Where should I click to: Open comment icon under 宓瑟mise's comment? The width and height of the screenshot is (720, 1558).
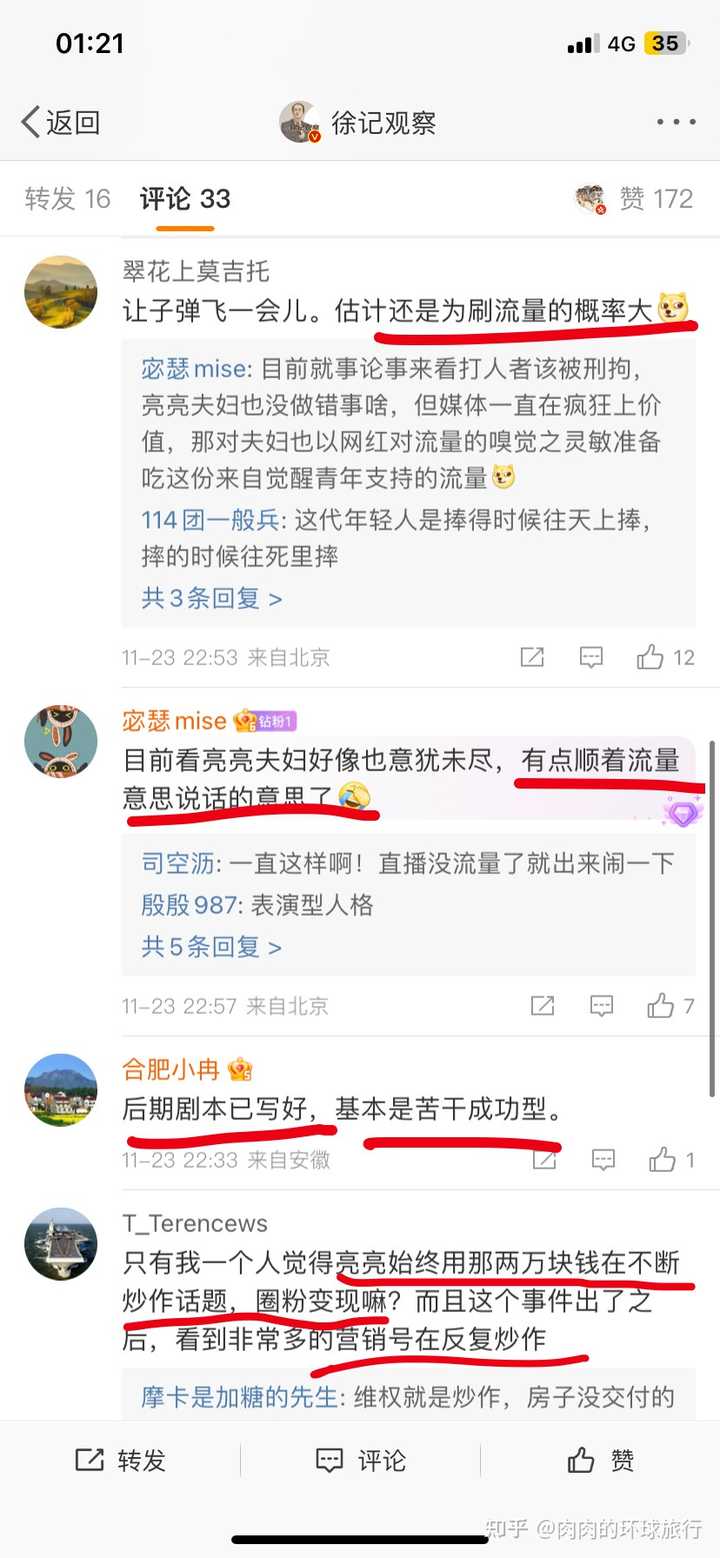602,1006
